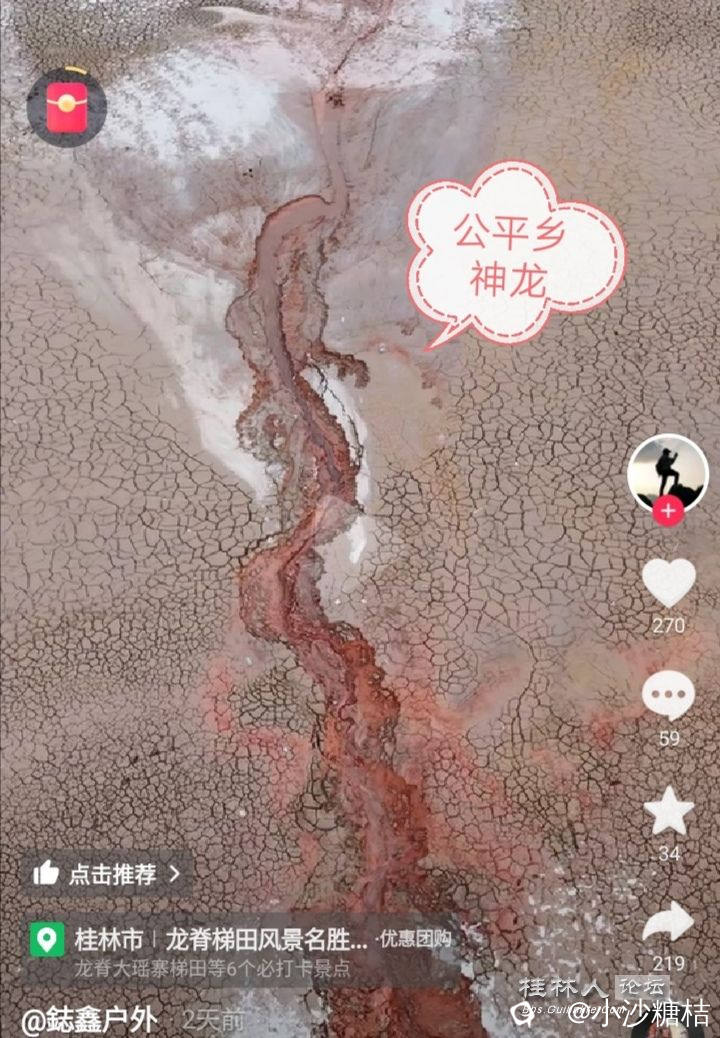Follow the creator via red plus badge
The image size is (720, 1038).
(668, 512)
